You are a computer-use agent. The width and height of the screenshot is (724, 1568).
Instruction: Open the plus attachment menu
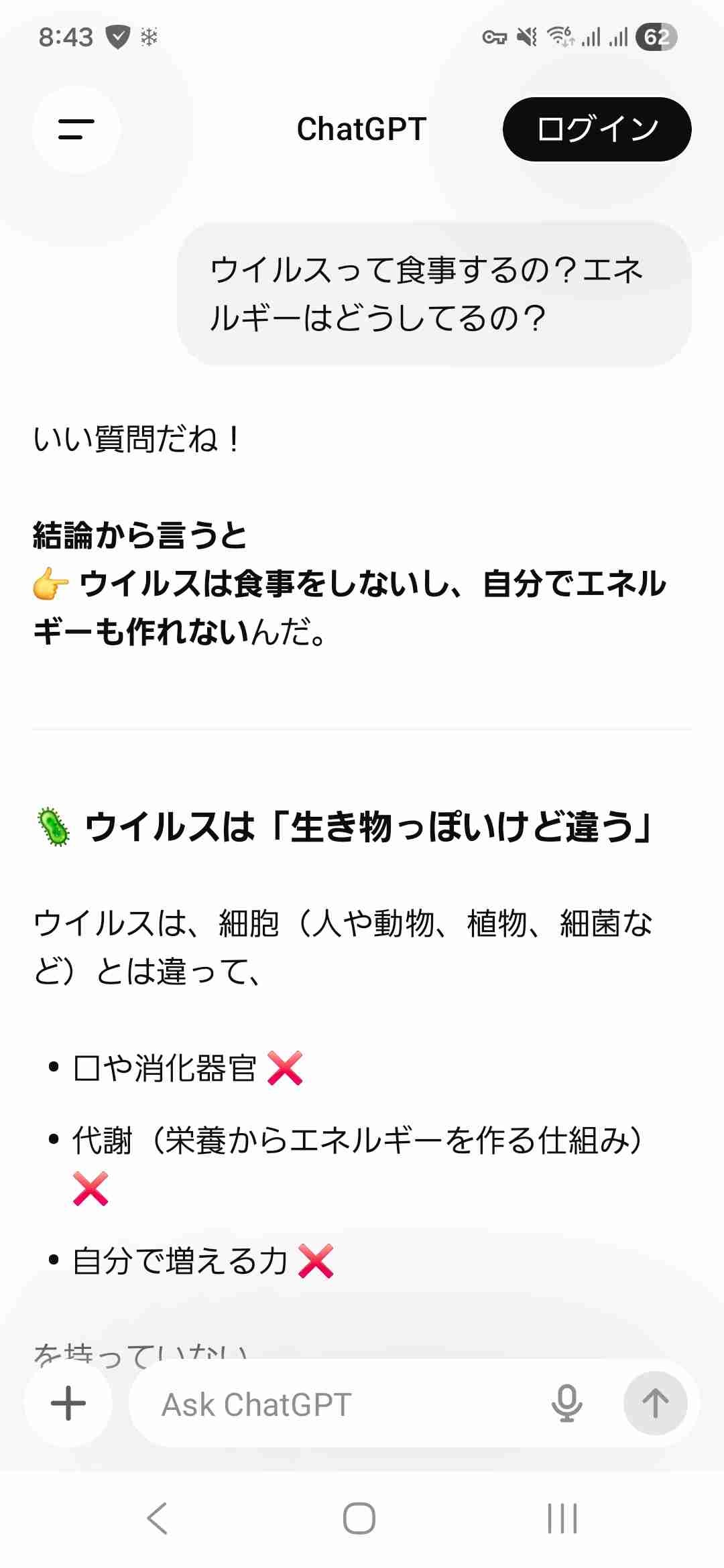pos(68,1403)
